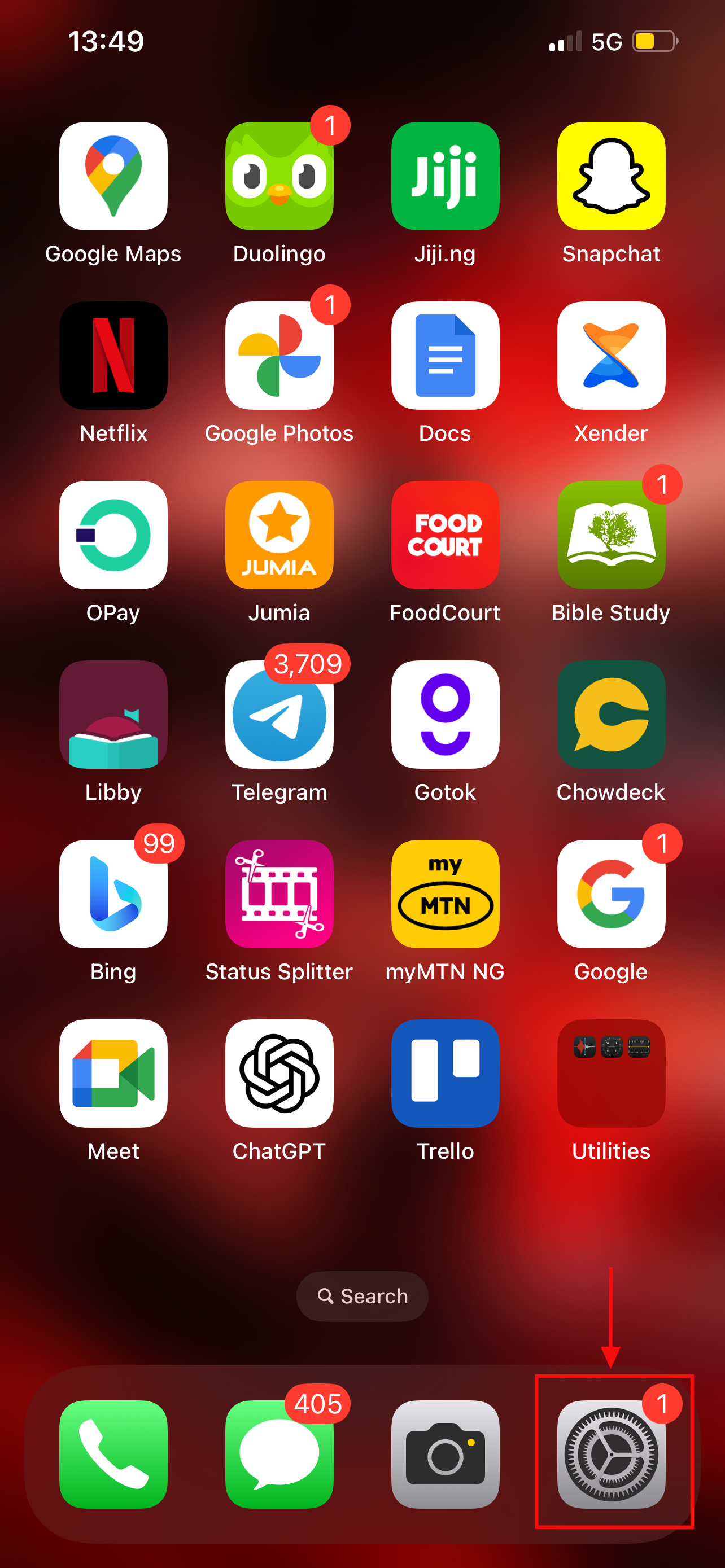Viewport: 725px width, 1568px height.
Task: Open myMTN NG app
Action: coord(445,894)
